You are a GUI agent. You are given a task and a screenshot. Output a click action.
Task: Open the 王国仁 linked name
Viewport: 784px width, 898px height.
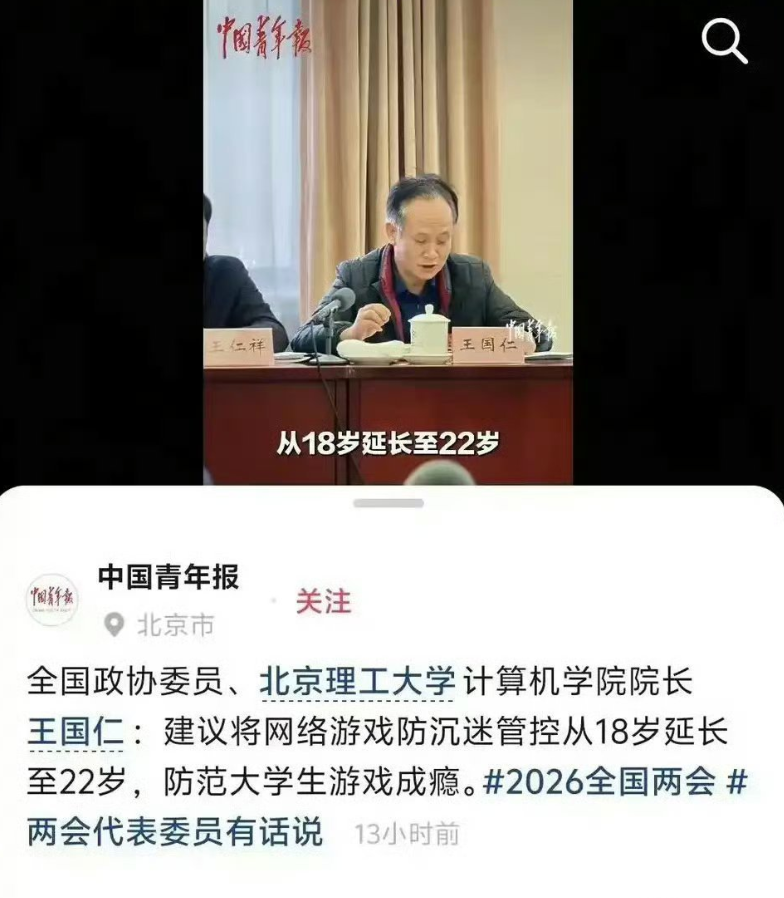[75, 731]
